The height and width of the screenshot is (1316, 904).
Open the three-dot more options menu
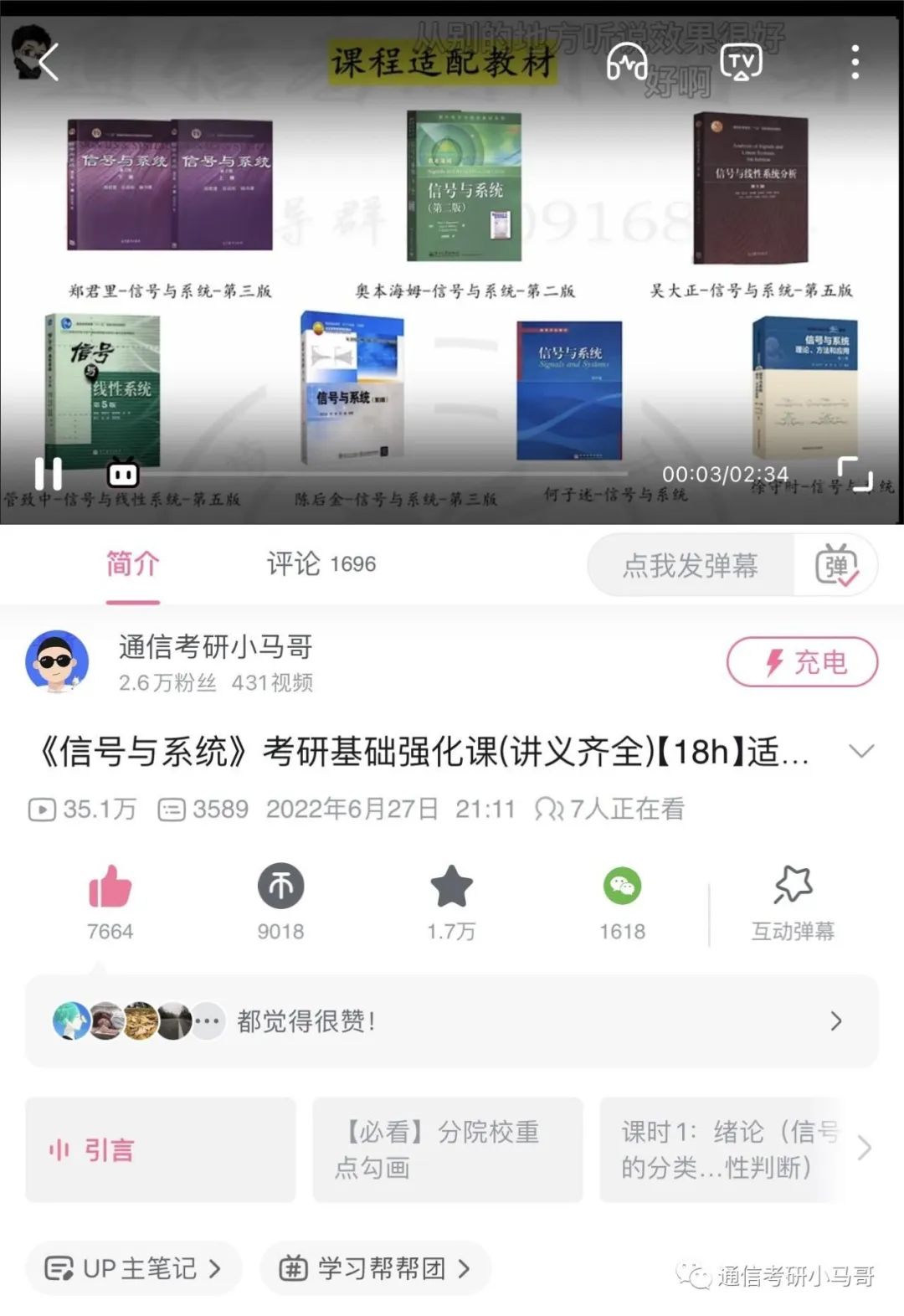click(855, 62)
